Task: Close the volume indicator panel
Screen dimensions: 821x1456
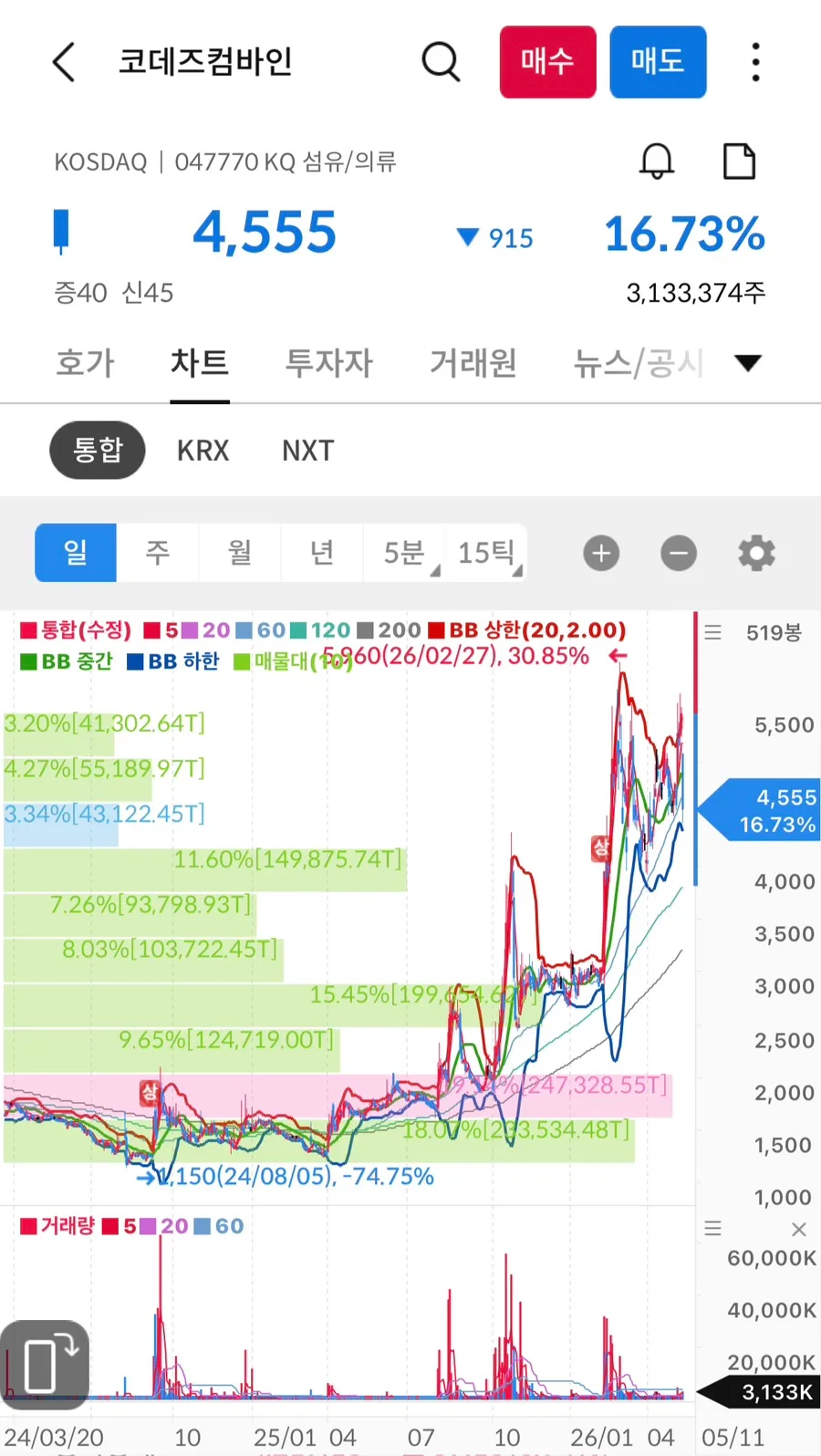Action: (799, 1230)
